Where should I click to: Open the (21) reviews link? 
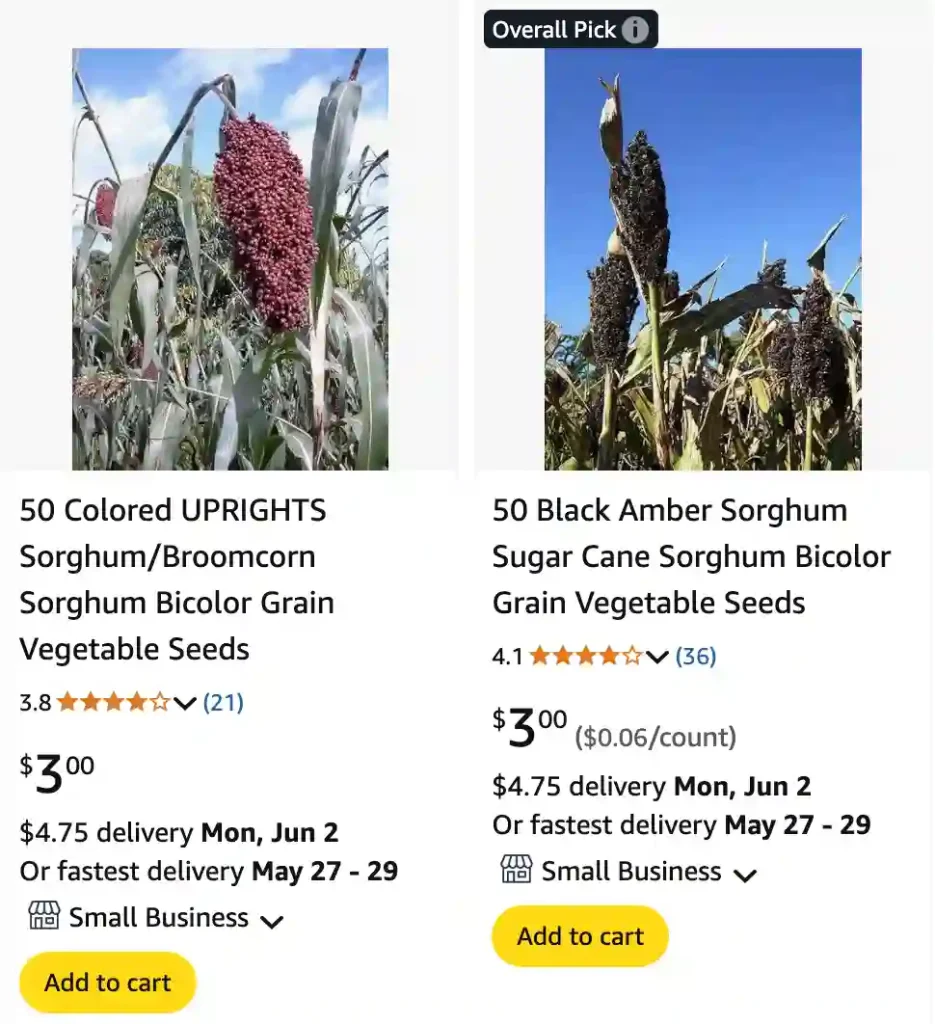click(x=224, y=702)
